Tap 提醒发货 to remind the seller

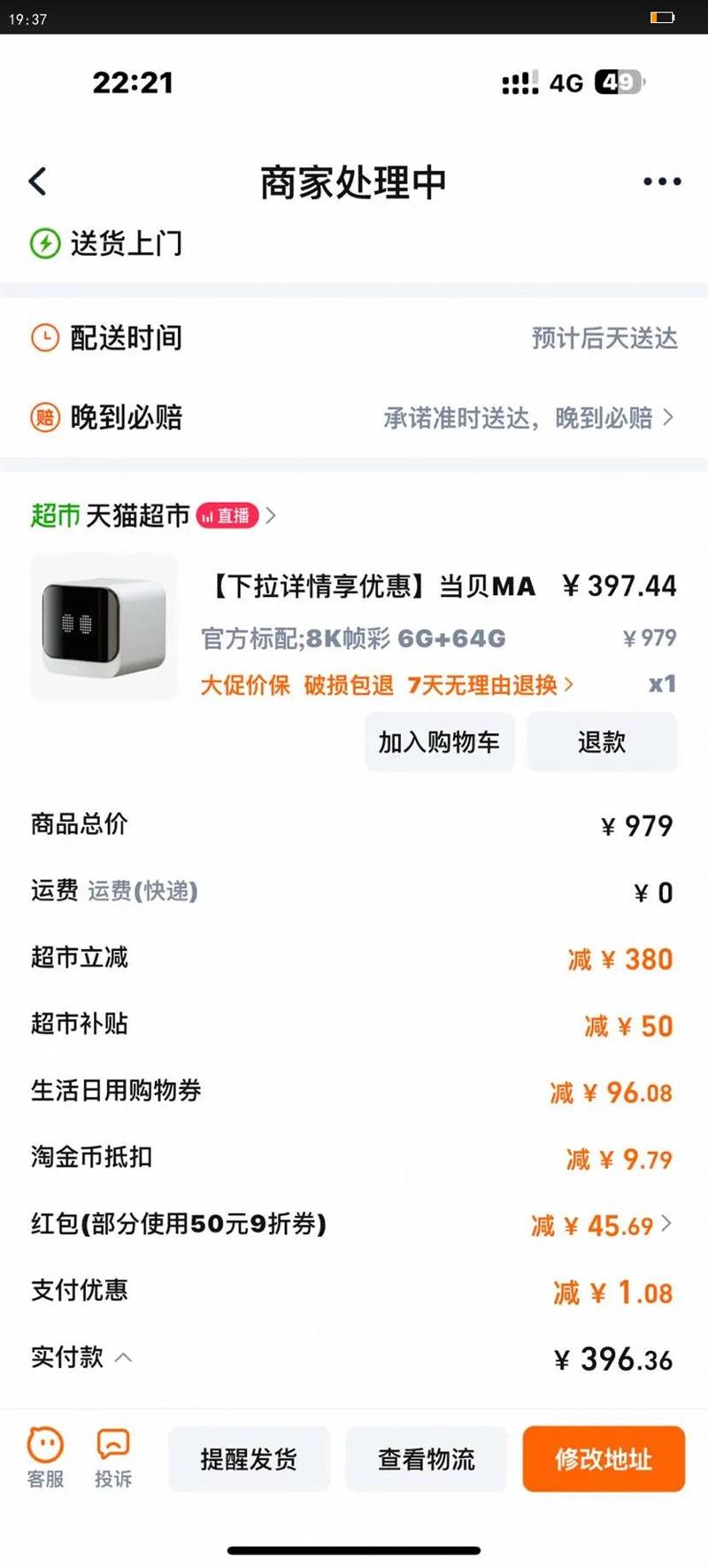point(249,1458)
